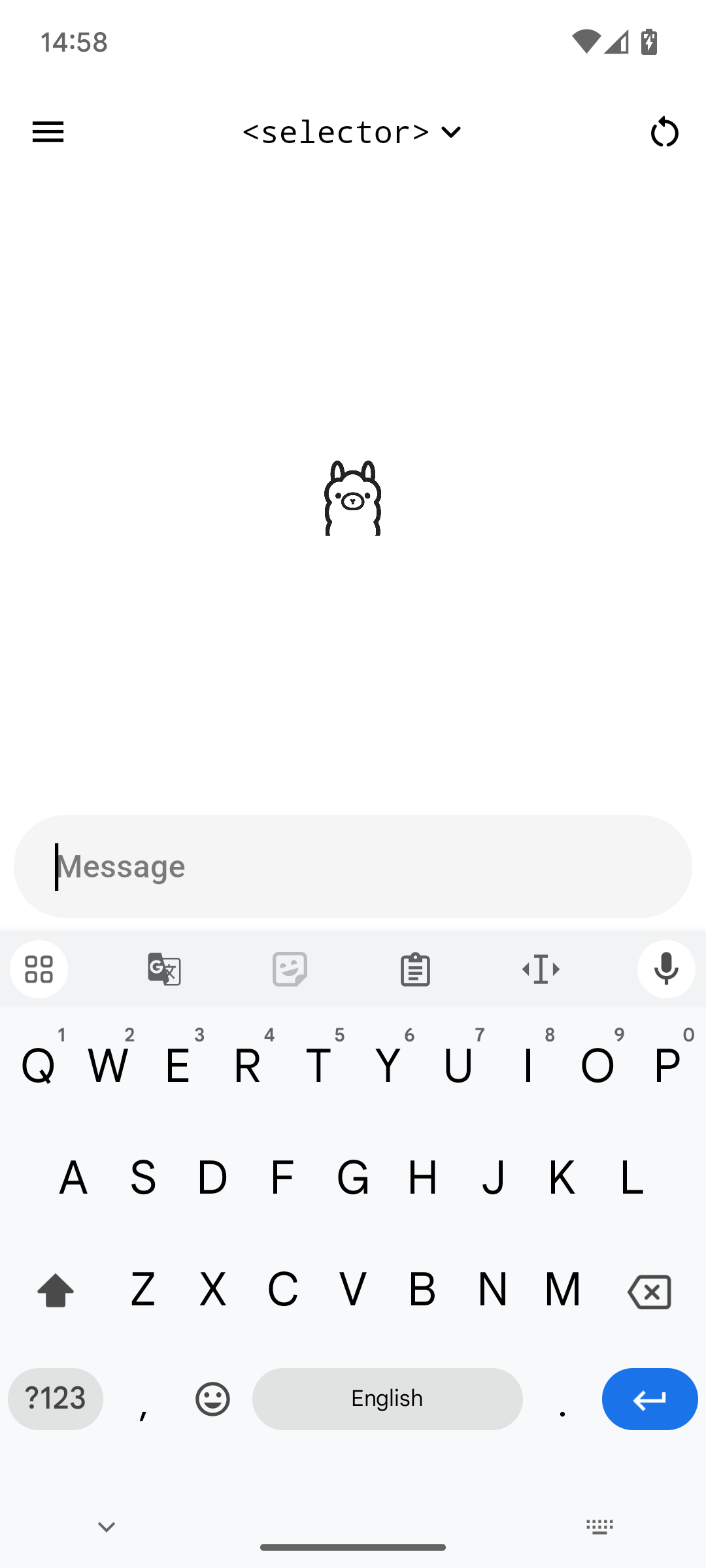Switch to the ?123 symbols keyboard
Viewport: 706px width, 1568px height.
pyautogui.click(x=56, y=1399)
